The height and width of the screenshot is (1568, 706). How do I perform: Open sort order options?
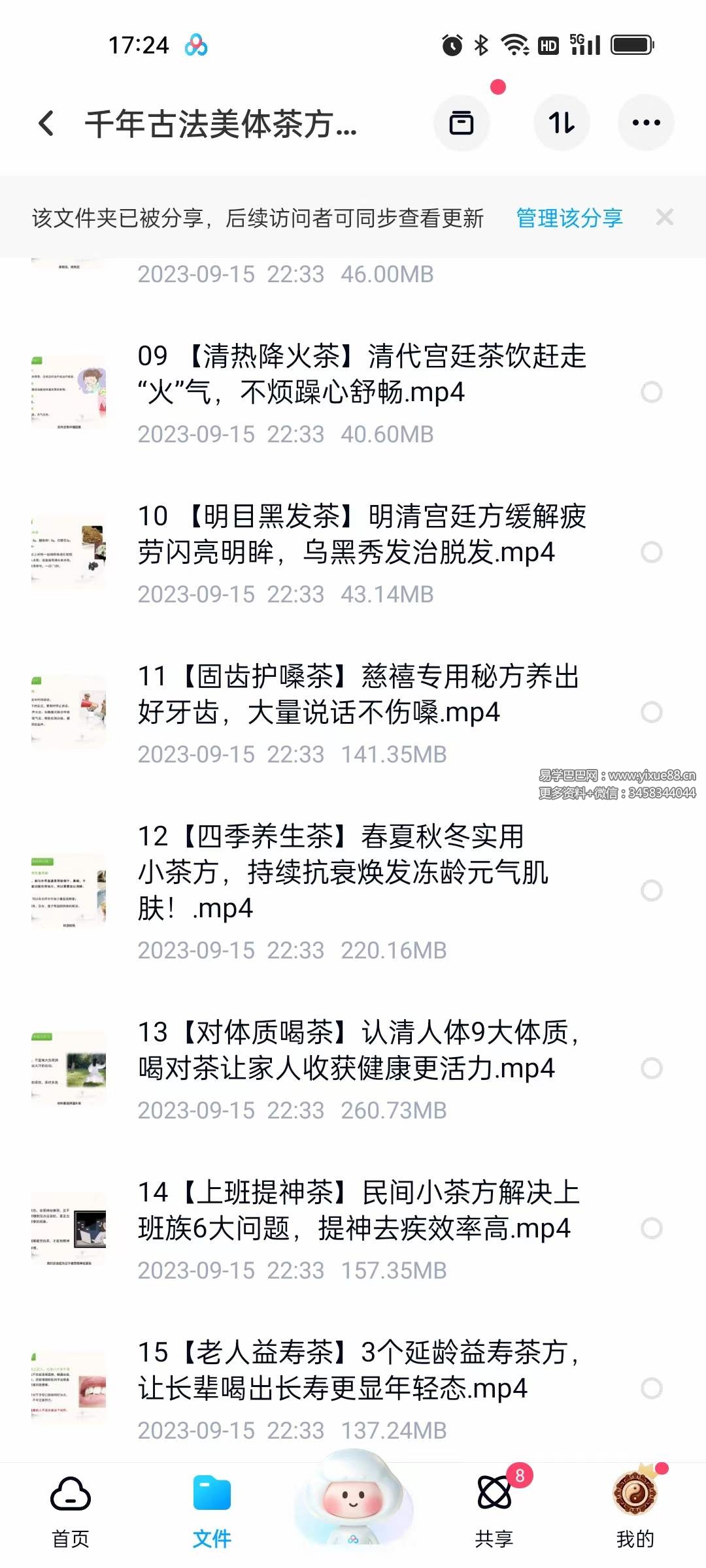[x=562, y=122]
